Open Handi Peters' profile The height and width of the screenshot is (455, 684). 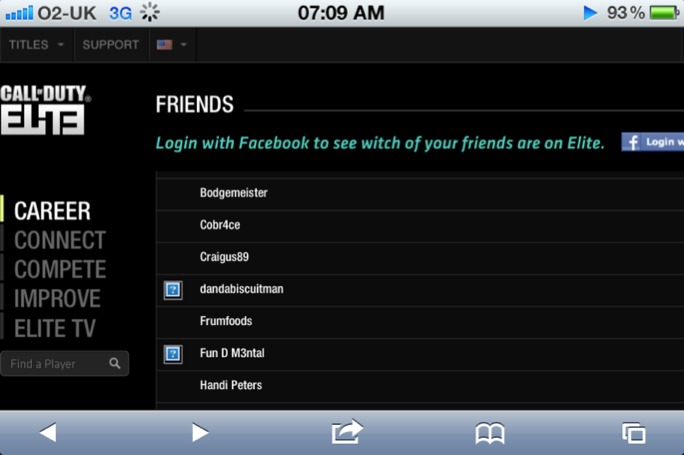coord(230,385)
